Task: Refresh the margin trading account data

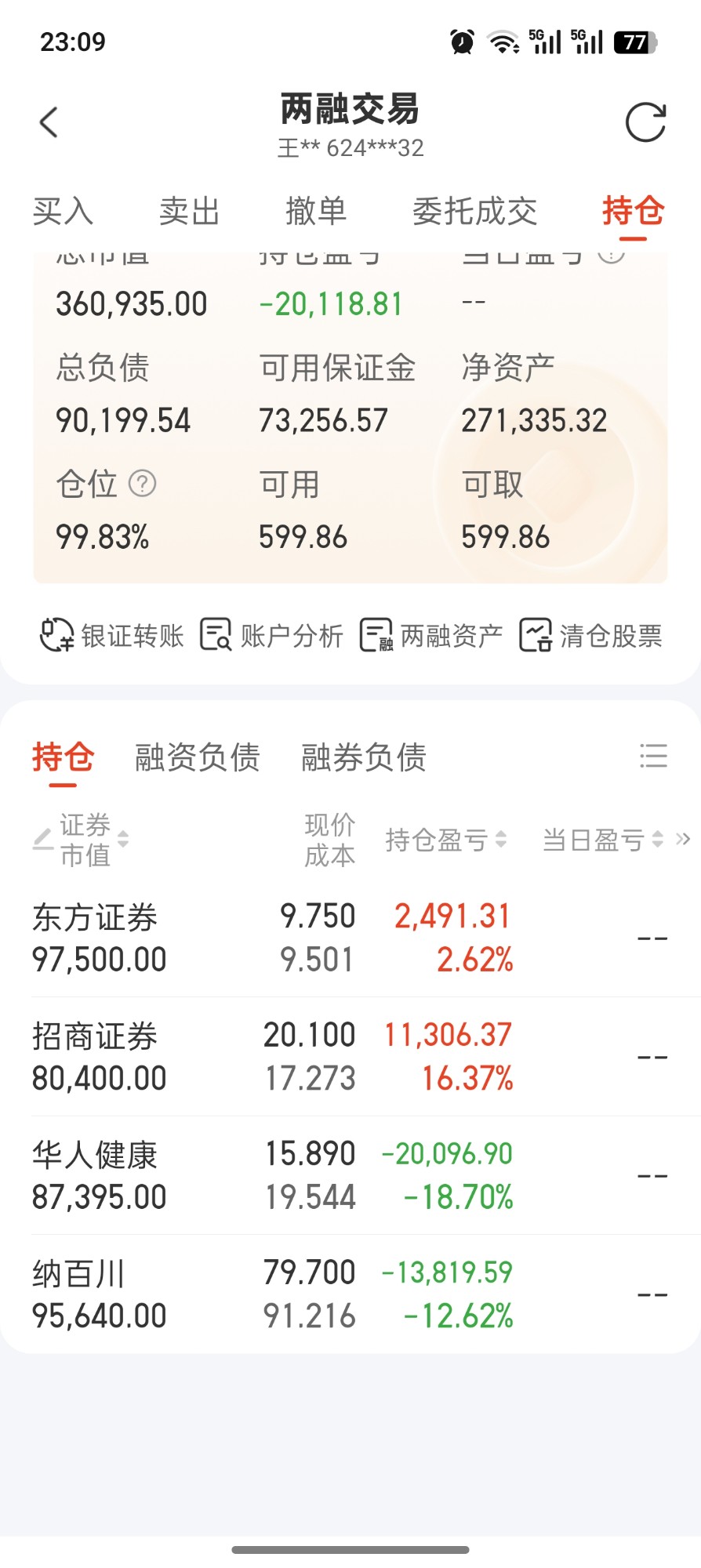Action: coord(645,122)
